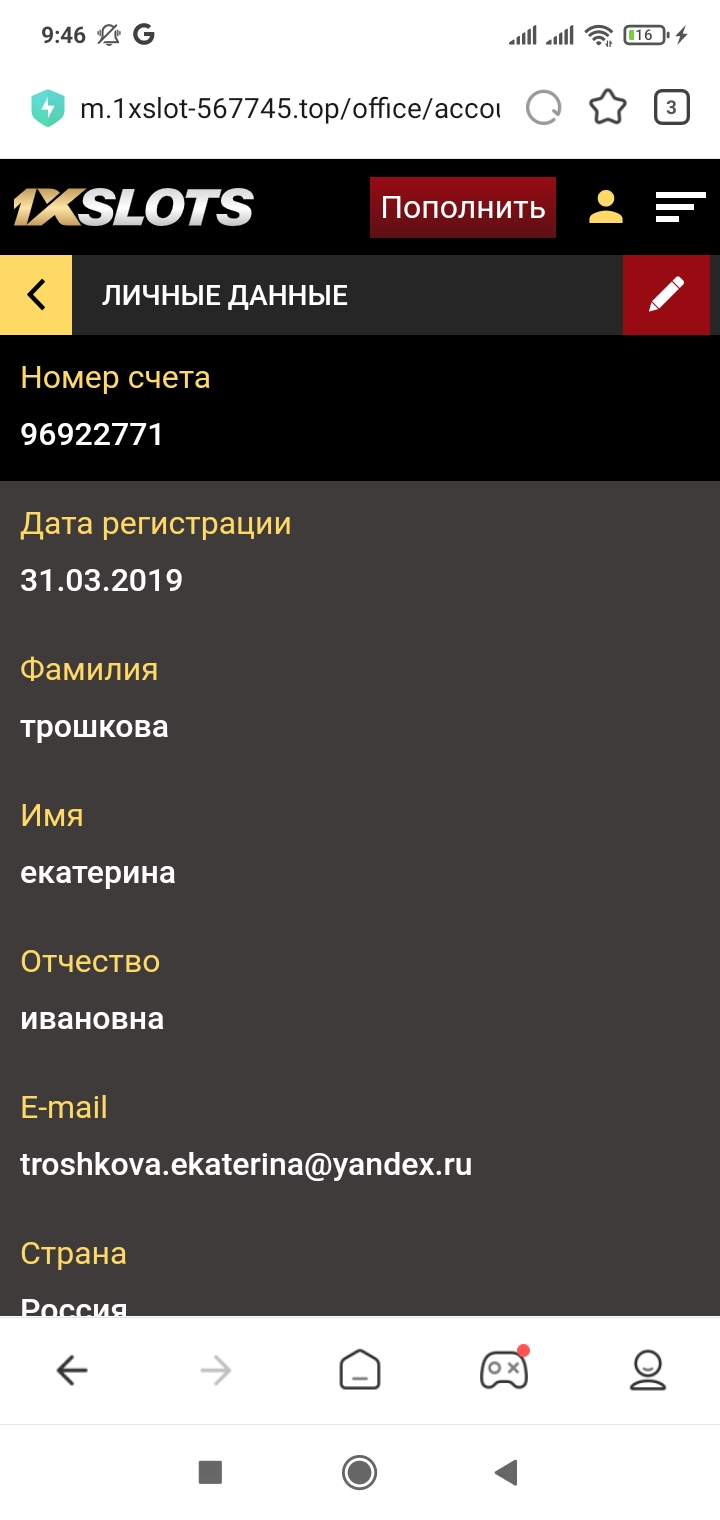Open recent apps
The height and width of the screenshot is (1520, 720).
click(210, 1472)
